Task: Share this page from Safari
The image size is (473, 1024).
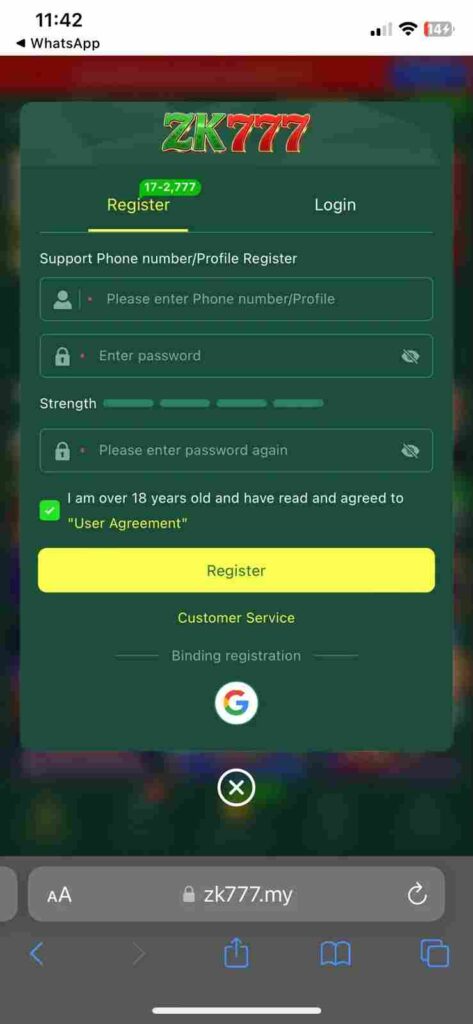Action: (236, 953)
